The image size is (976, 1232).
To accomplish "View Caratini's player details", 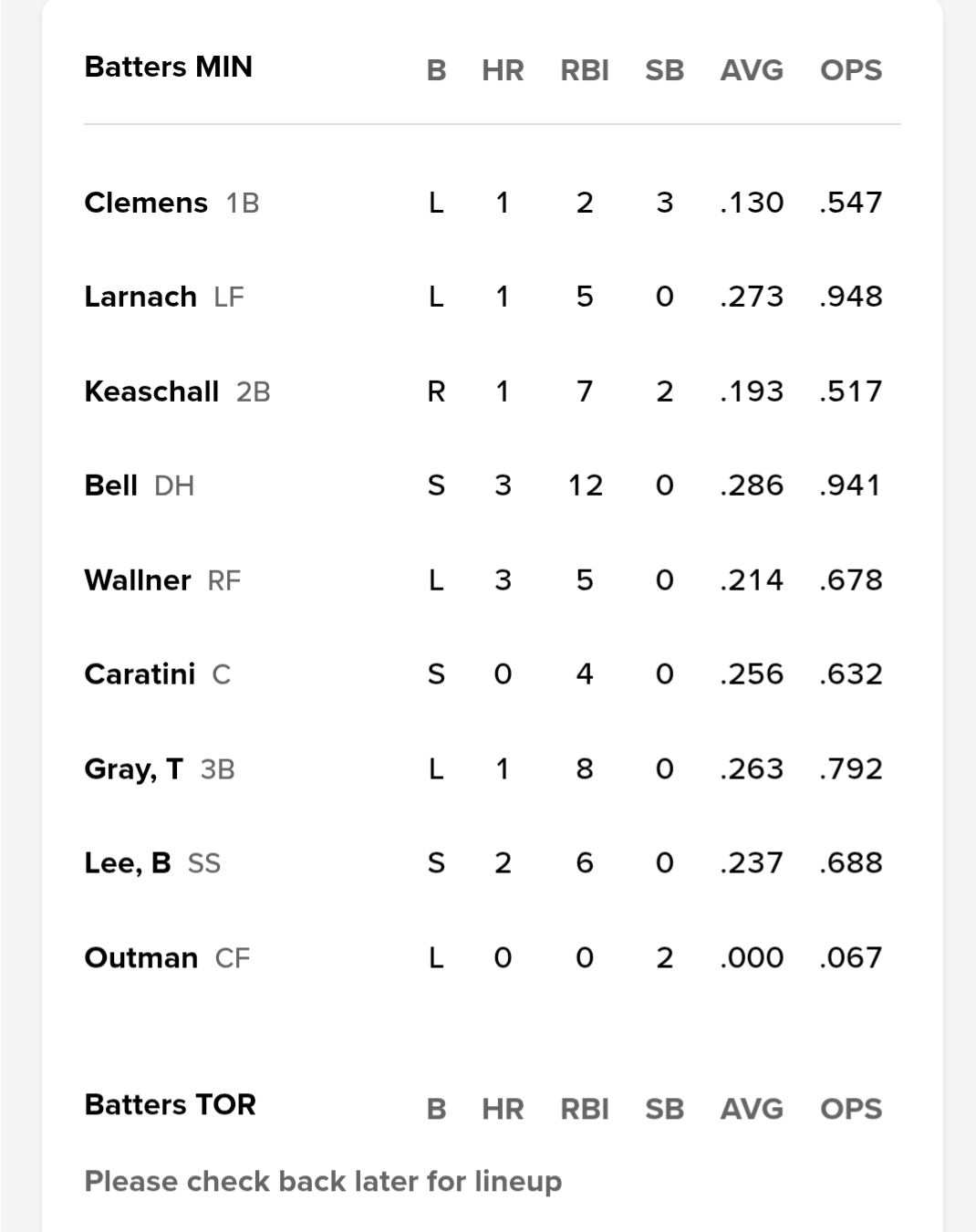I will 140,674.
